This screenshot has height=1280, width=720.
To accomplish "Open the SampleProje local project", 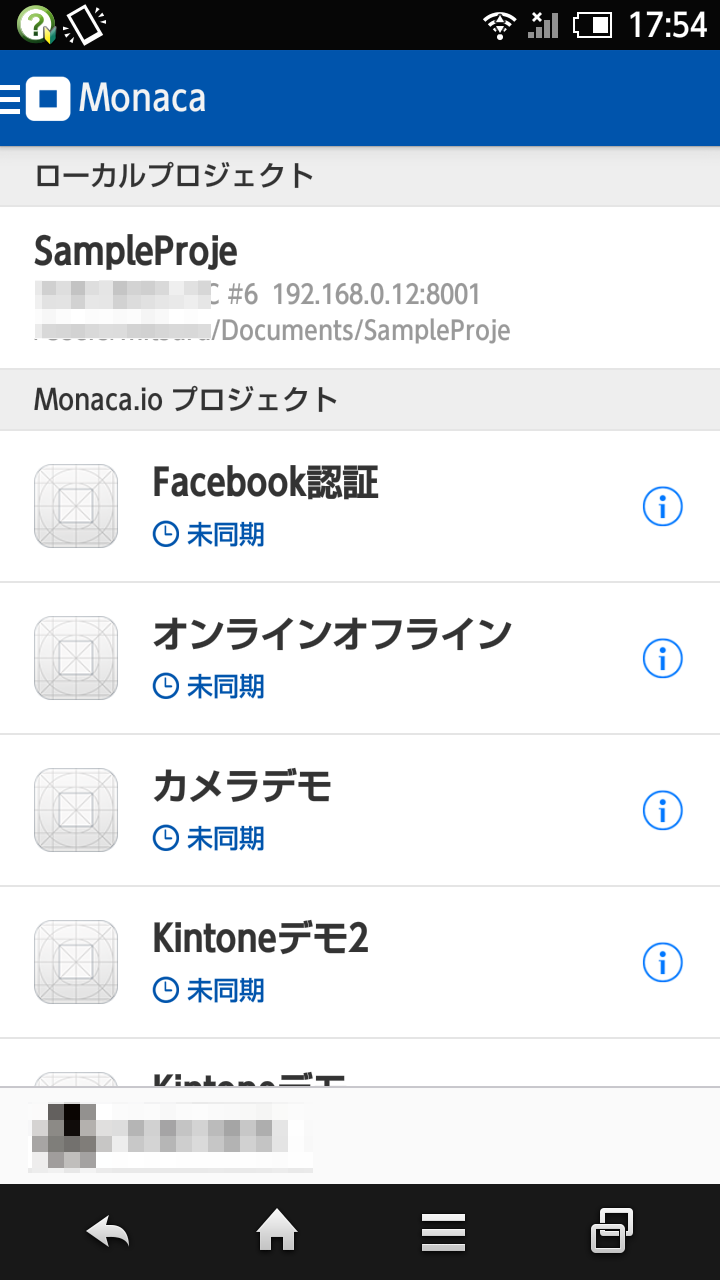I will [300, 288].
